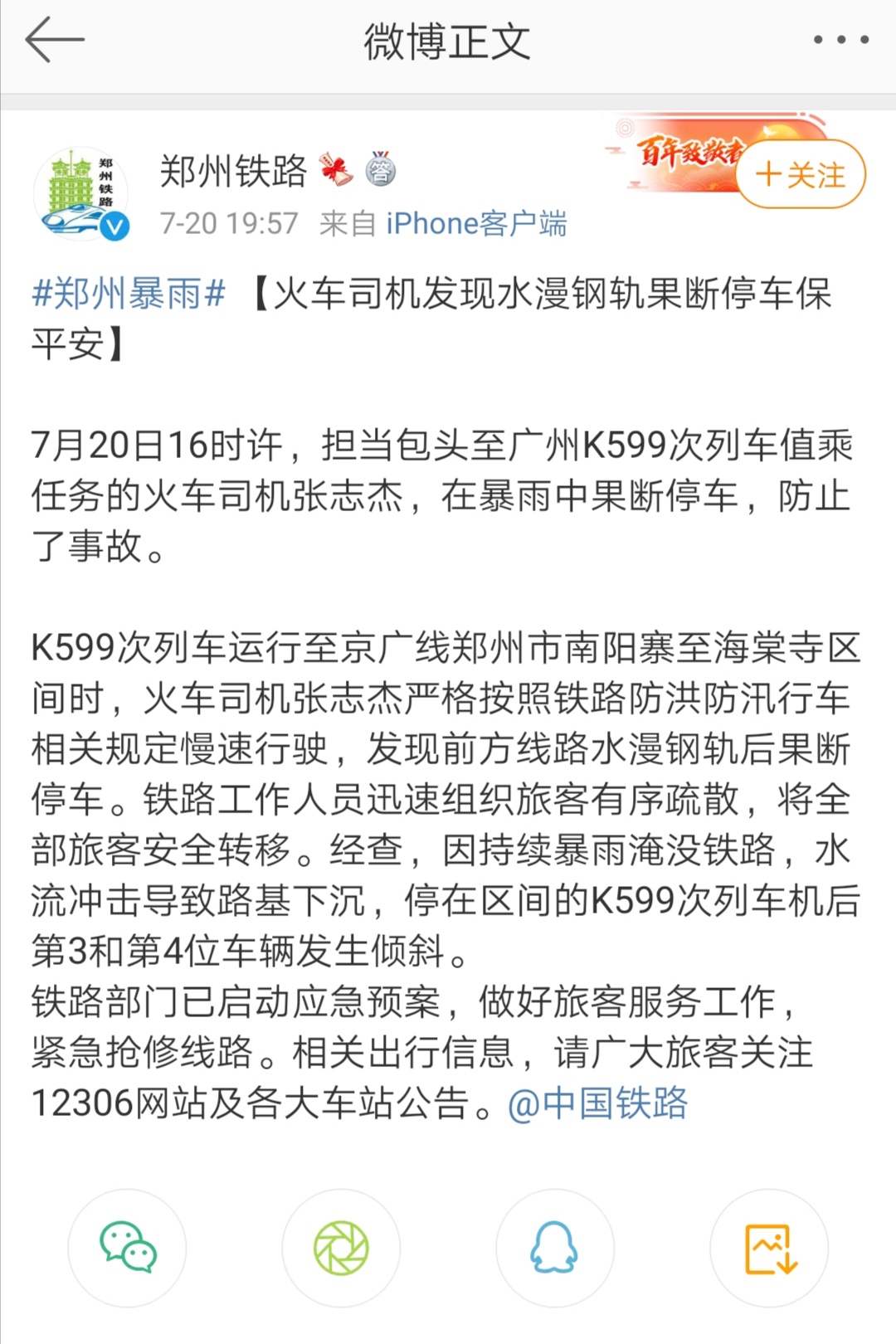Go back using the arrow icon

pyautogui.click(x=55, y=40)
